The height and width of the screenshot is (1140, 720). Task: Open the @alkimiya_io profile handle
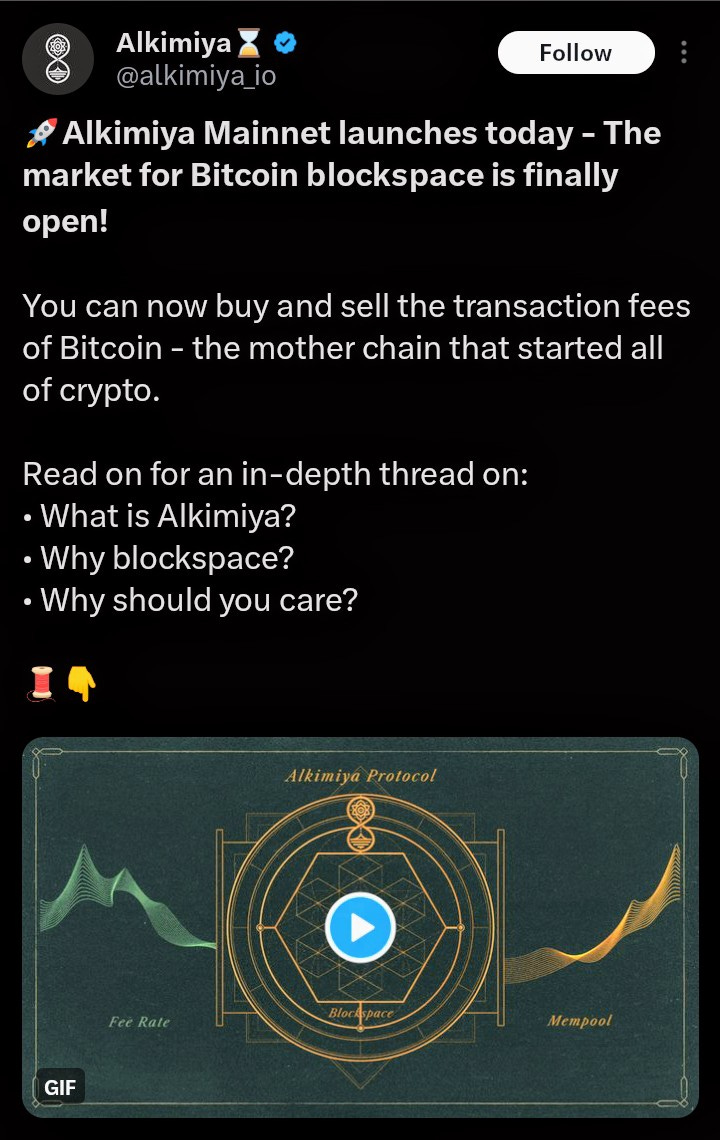(x=197, y=76)
